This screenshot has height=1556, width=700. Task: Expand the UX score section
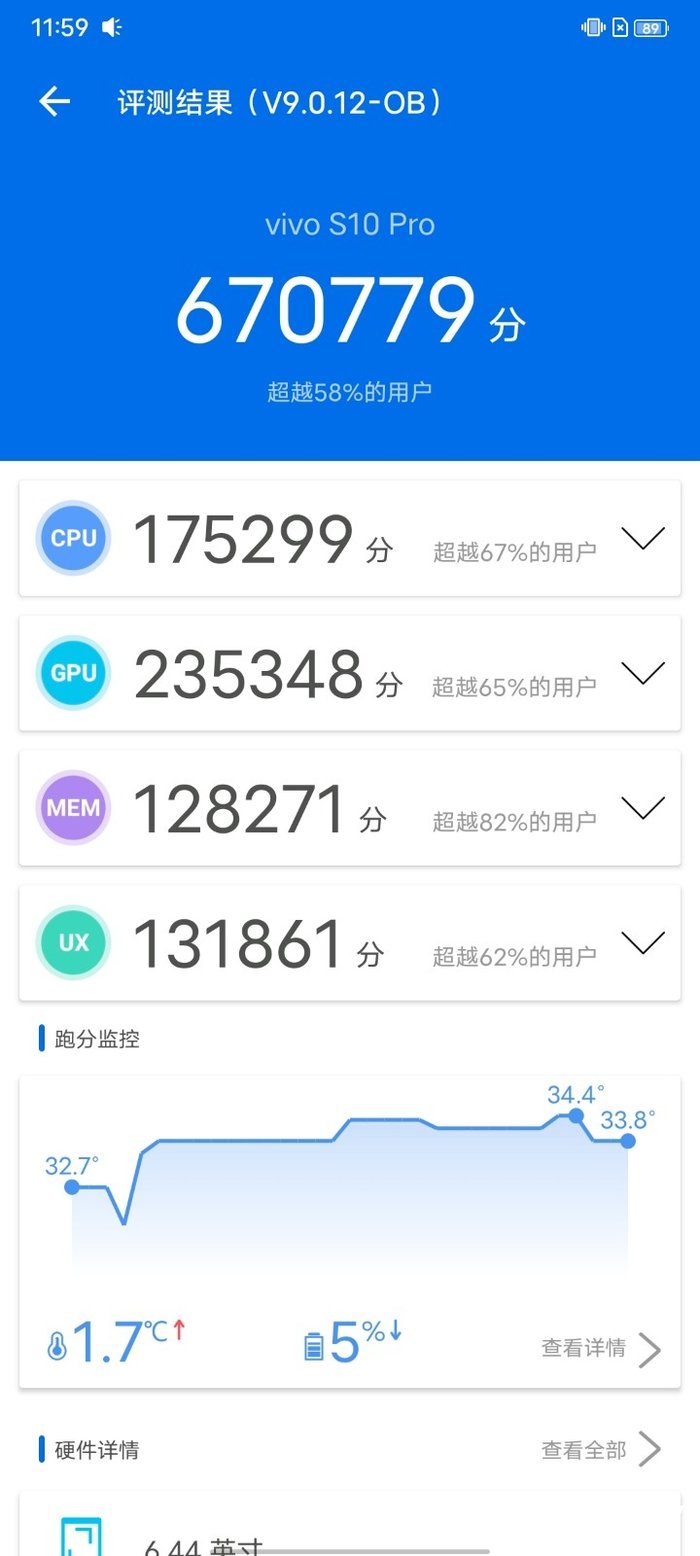tap(642, 943)
